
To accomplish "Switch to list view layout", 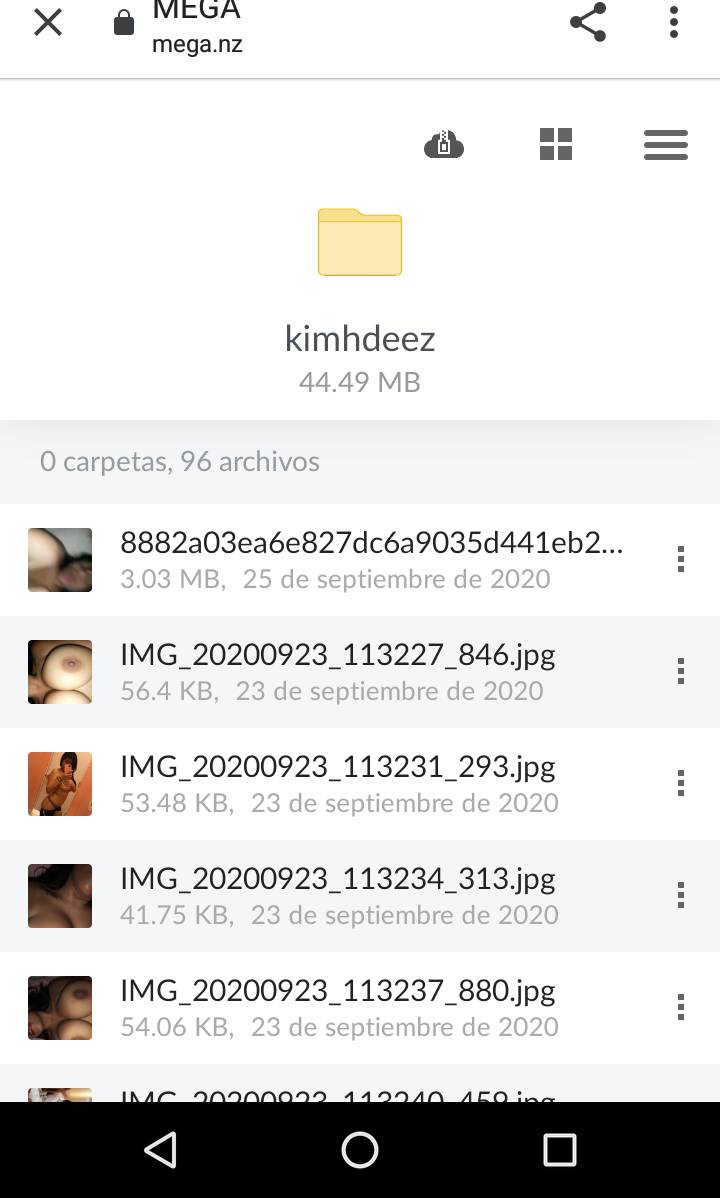I will tap(665, 144).
